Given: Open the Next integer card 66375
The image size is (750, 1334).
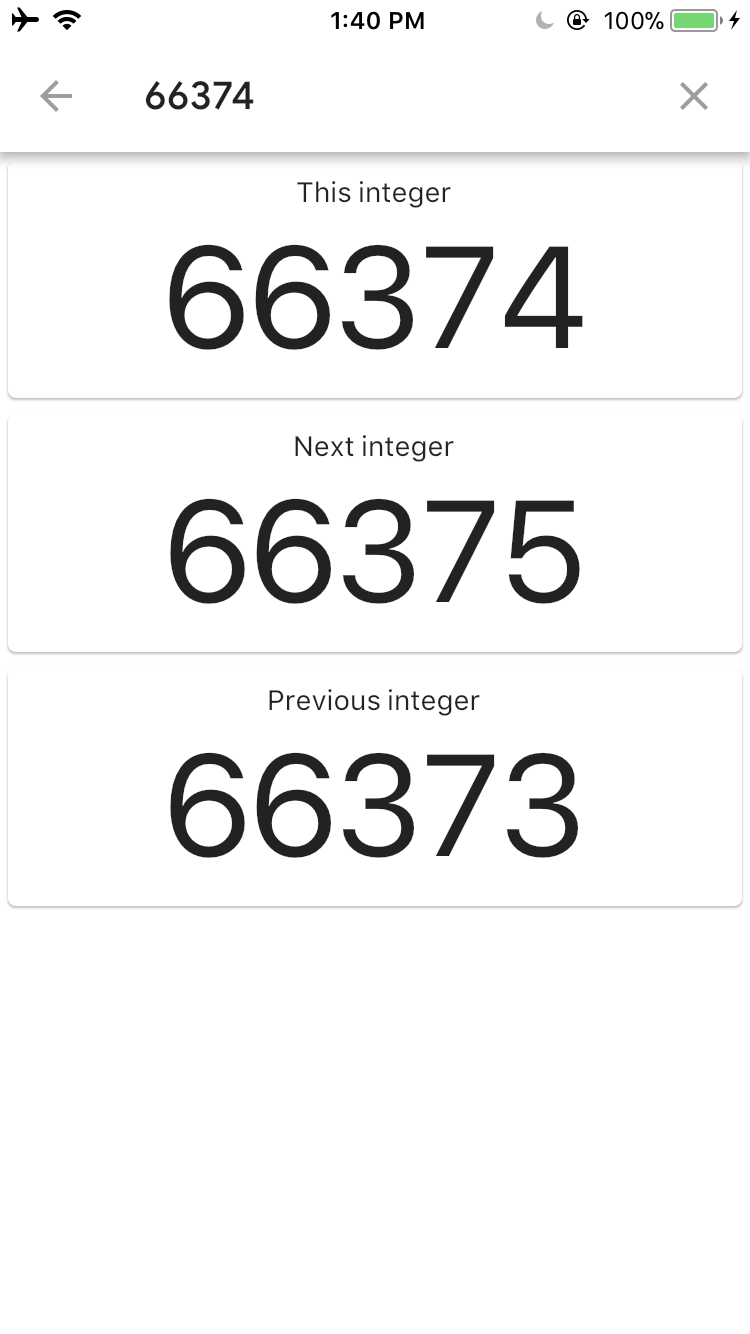Looking at the screenshot, I should [x=375, y=534].
